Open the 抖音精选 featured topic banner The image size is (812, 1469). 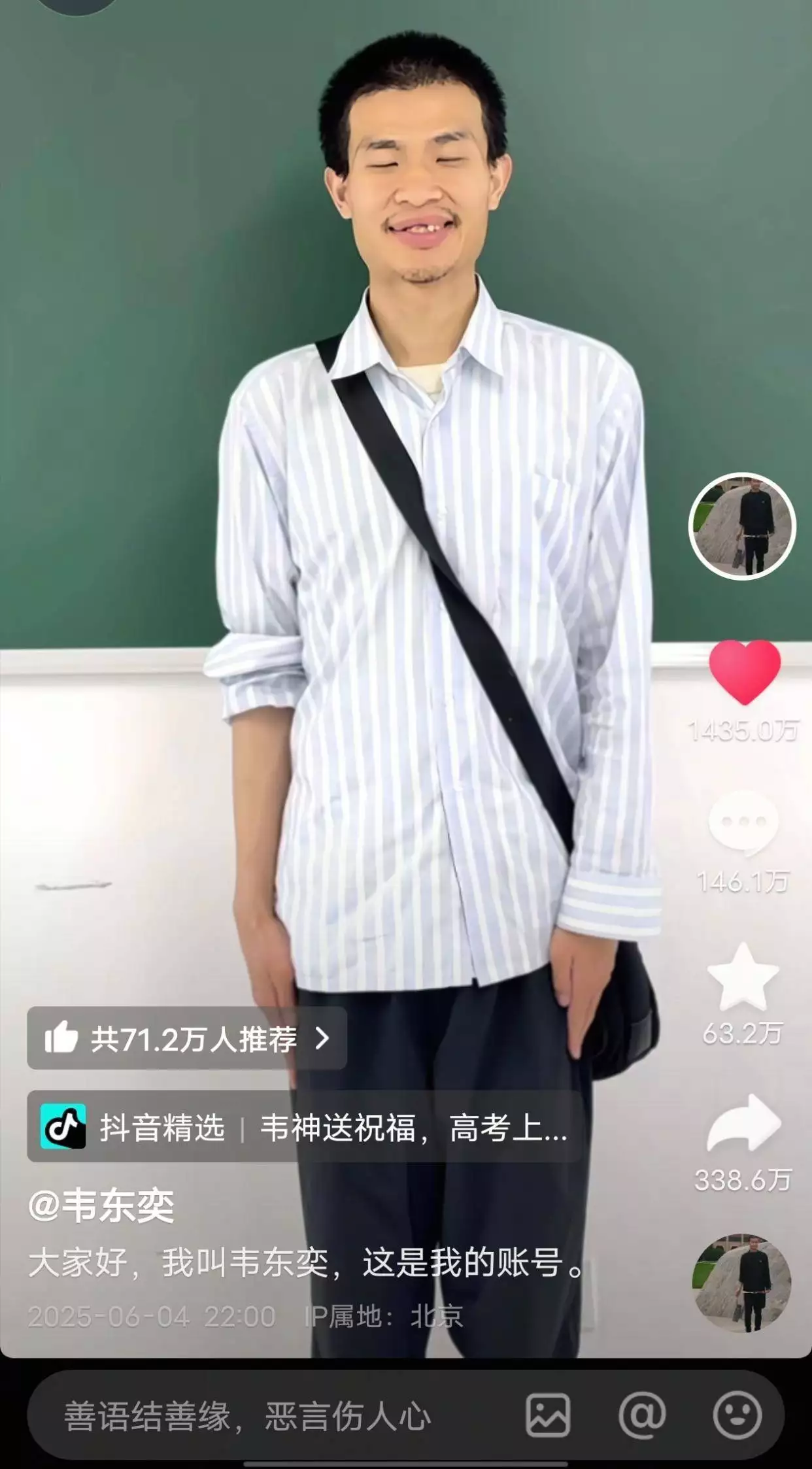click(304, 1128)
